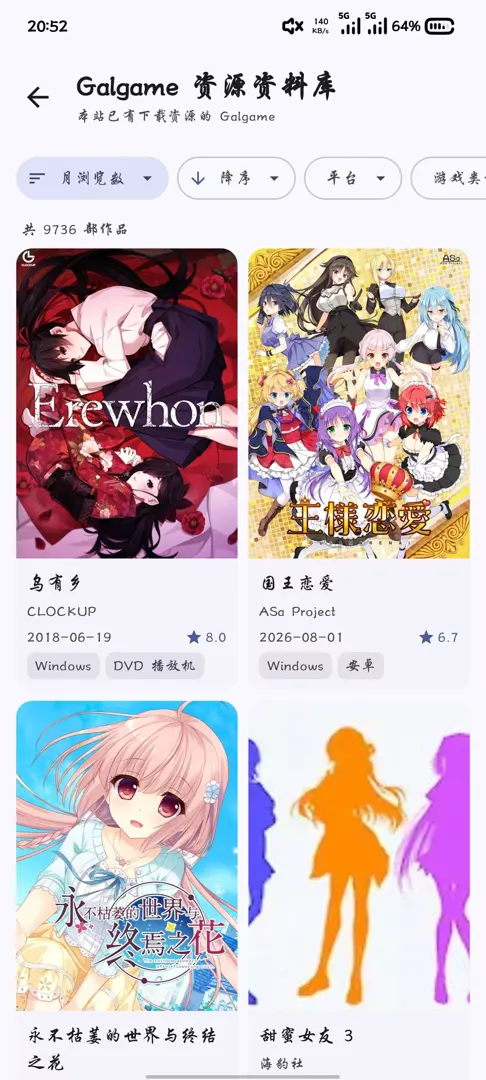Open the 甜蜜女友 3 game card

[x=359, y=890]
